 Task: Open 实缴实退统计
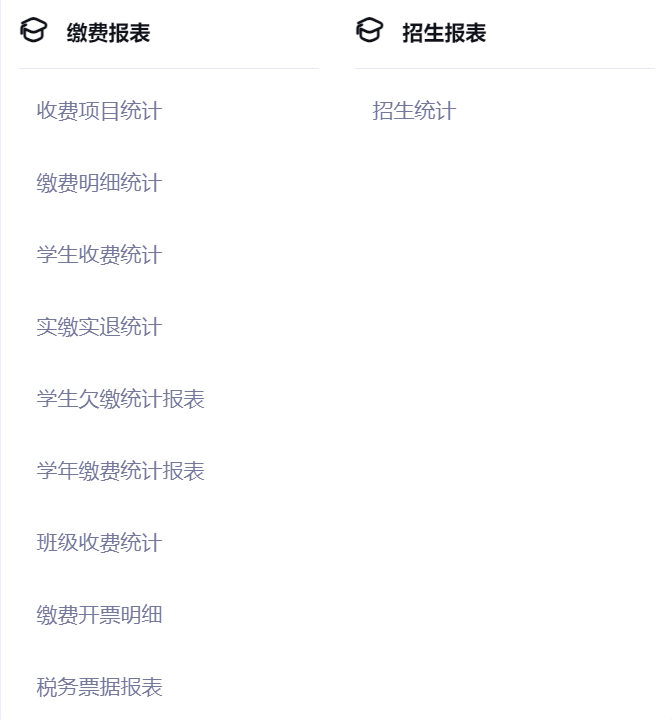(x=99, y=327)
